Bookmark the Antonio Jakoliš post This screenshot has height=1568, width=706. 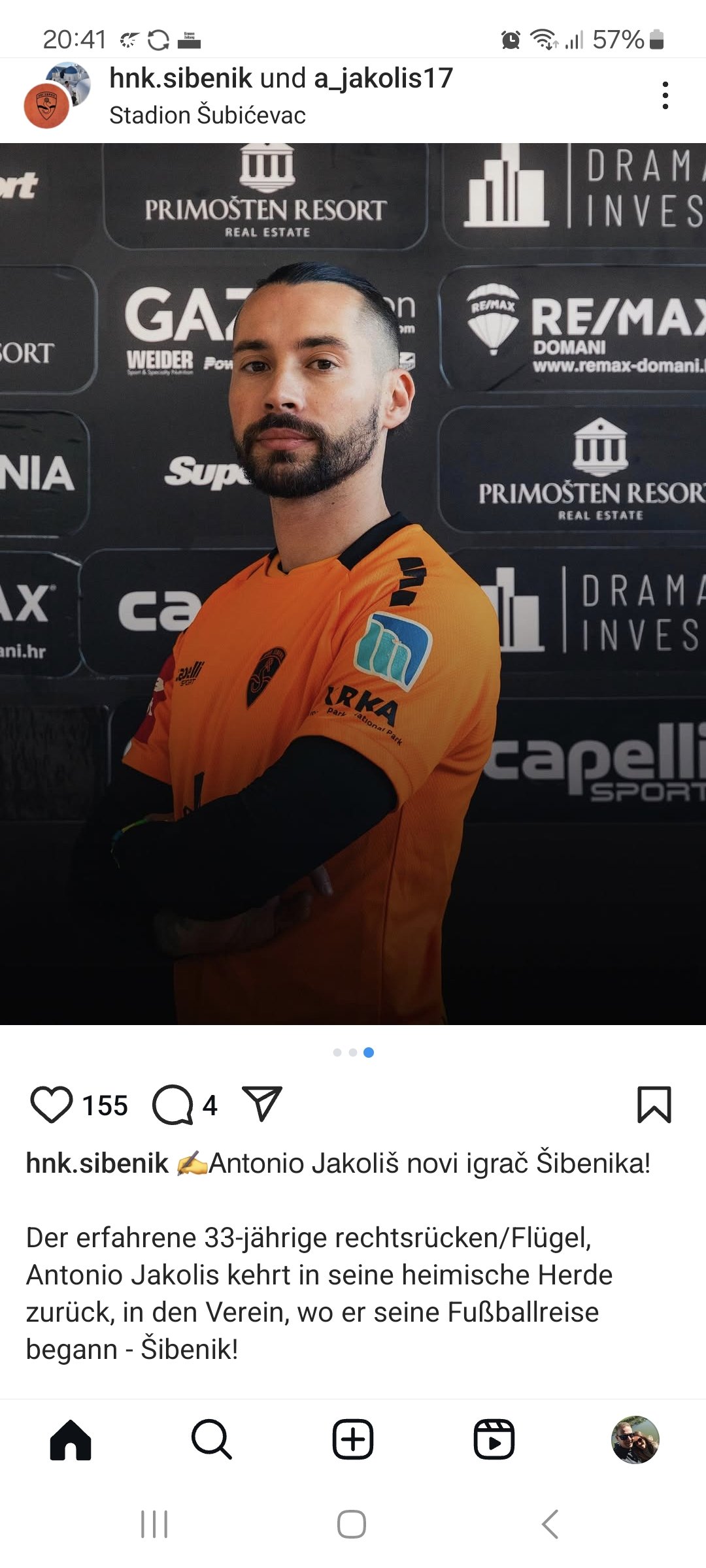coord(654,1105)
